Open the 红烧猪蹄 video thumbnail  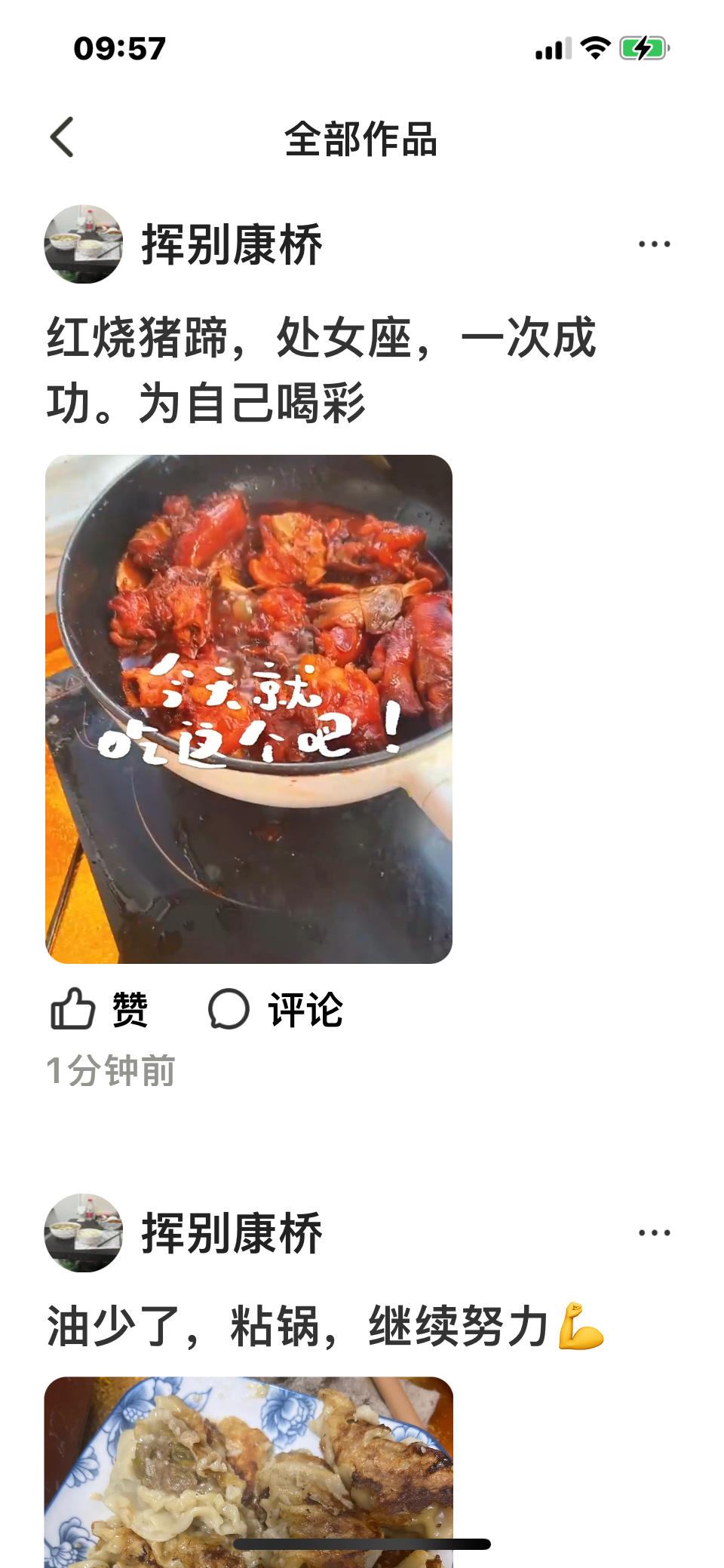tap(249, 709)
